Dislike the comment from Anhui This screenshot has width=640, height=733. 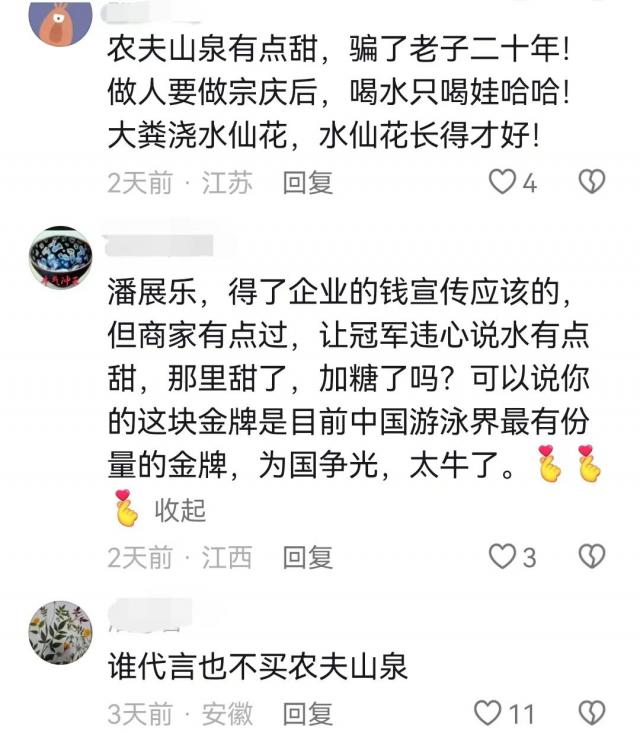pos(592,714)
